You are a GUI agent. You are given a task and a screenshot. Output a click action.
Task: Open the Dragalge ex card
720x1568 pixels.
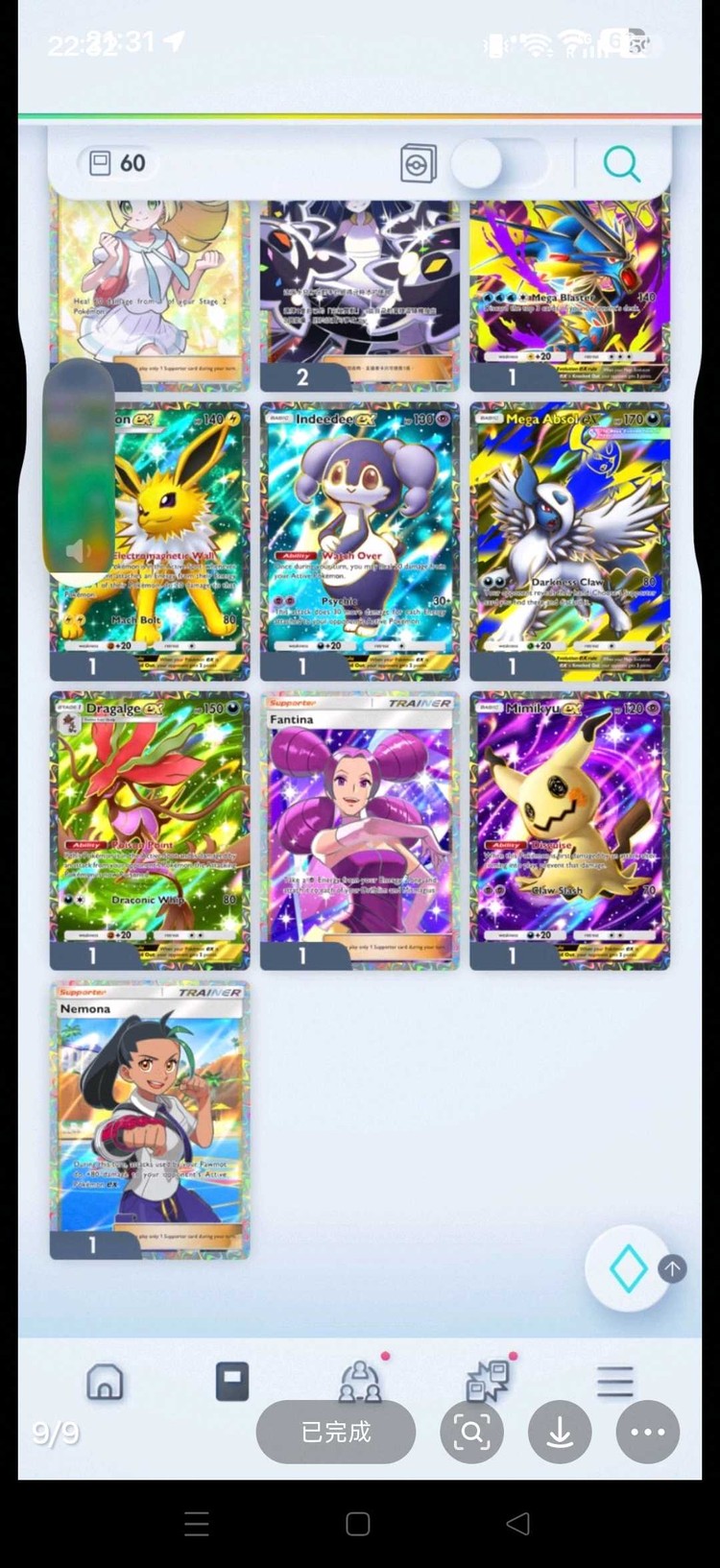(150, 831)
